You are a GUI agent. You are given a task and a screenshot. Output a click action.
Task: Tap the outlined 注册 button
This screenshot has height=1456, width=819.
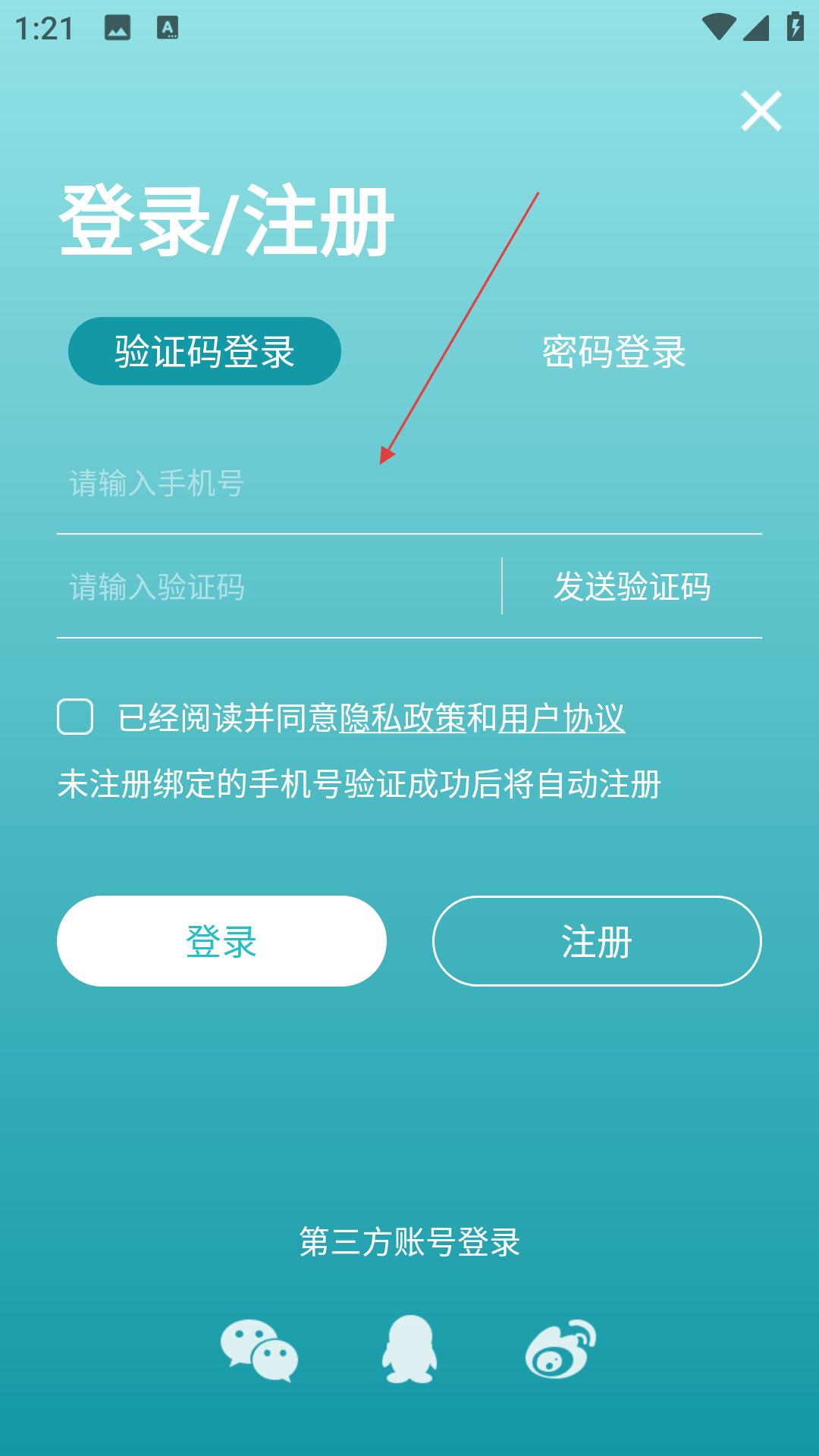tap(597, 941)
